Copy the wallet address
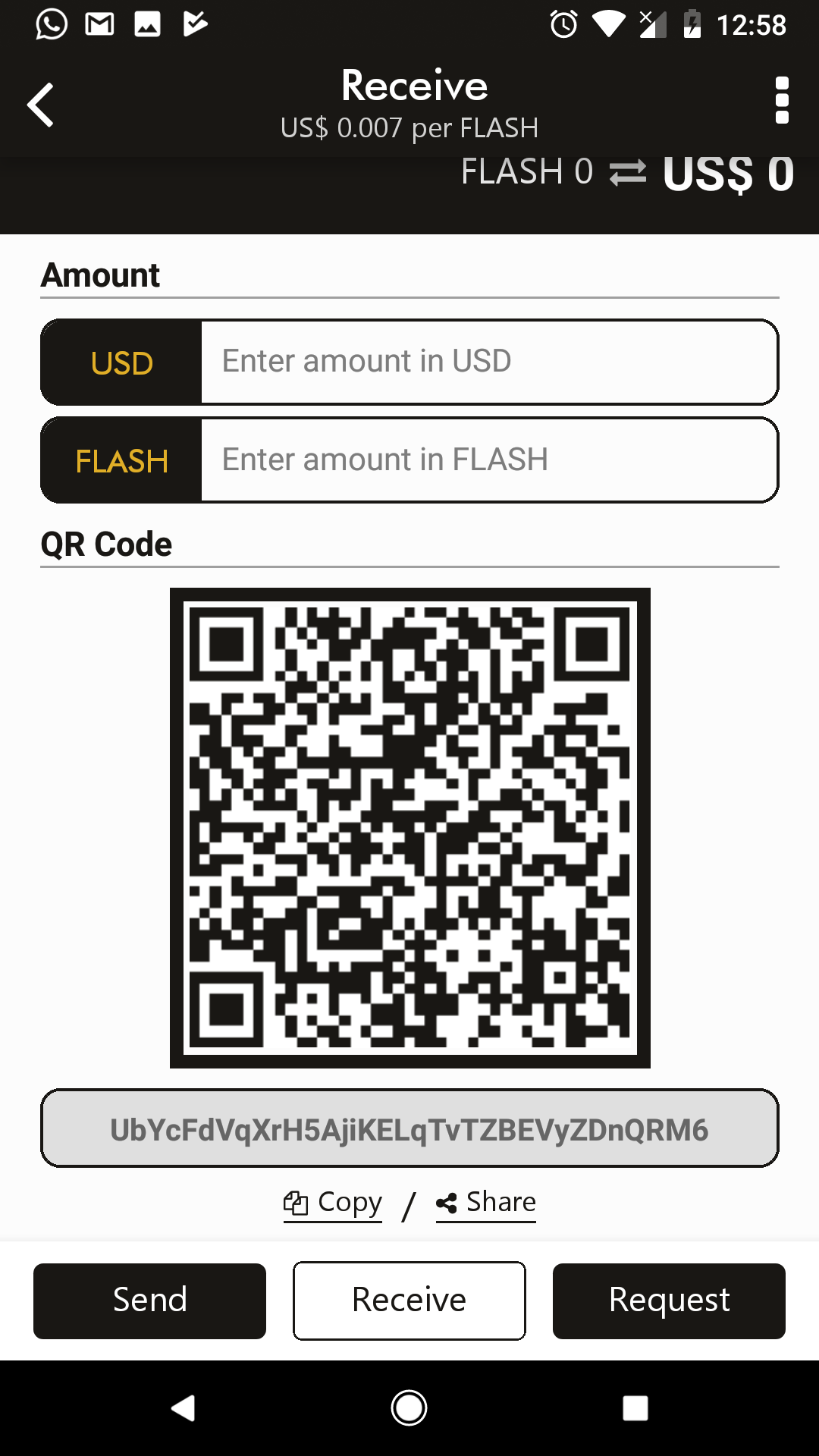 tap(334, 1203)
